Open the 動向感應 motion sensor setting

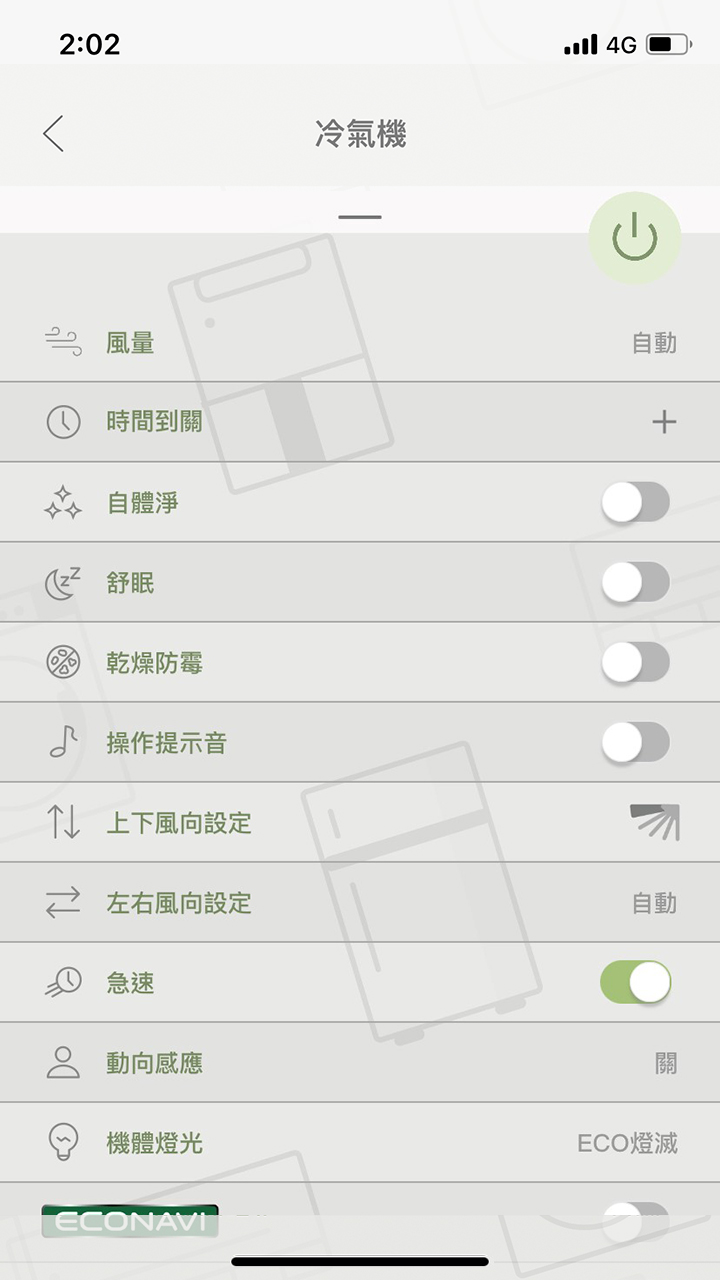pyautogui.click(x=665, y=1062)
